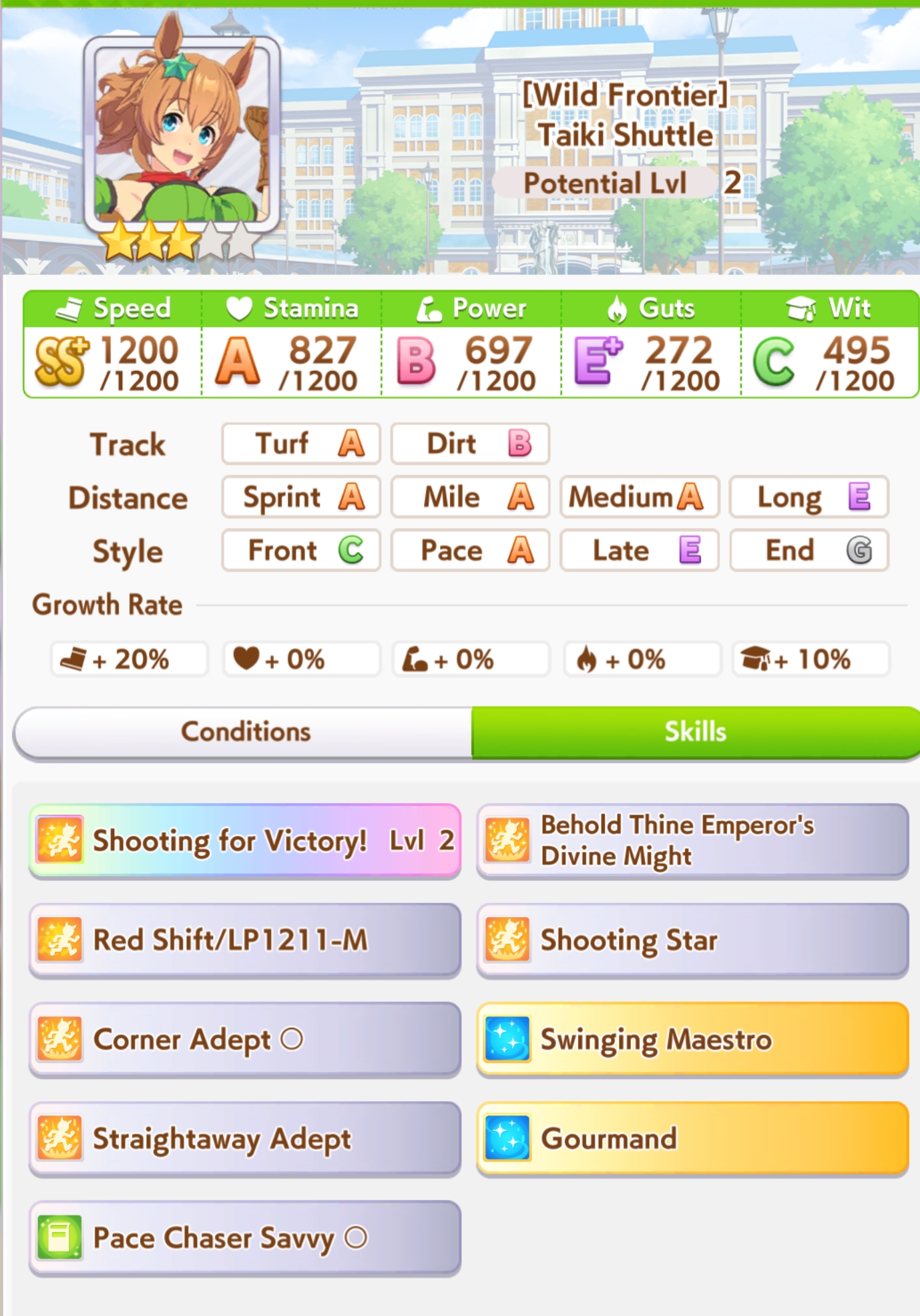Show Pace Chaser Savvy skill info
The width and height of the screenshot is (920, 1316).
click(245, 1238)
